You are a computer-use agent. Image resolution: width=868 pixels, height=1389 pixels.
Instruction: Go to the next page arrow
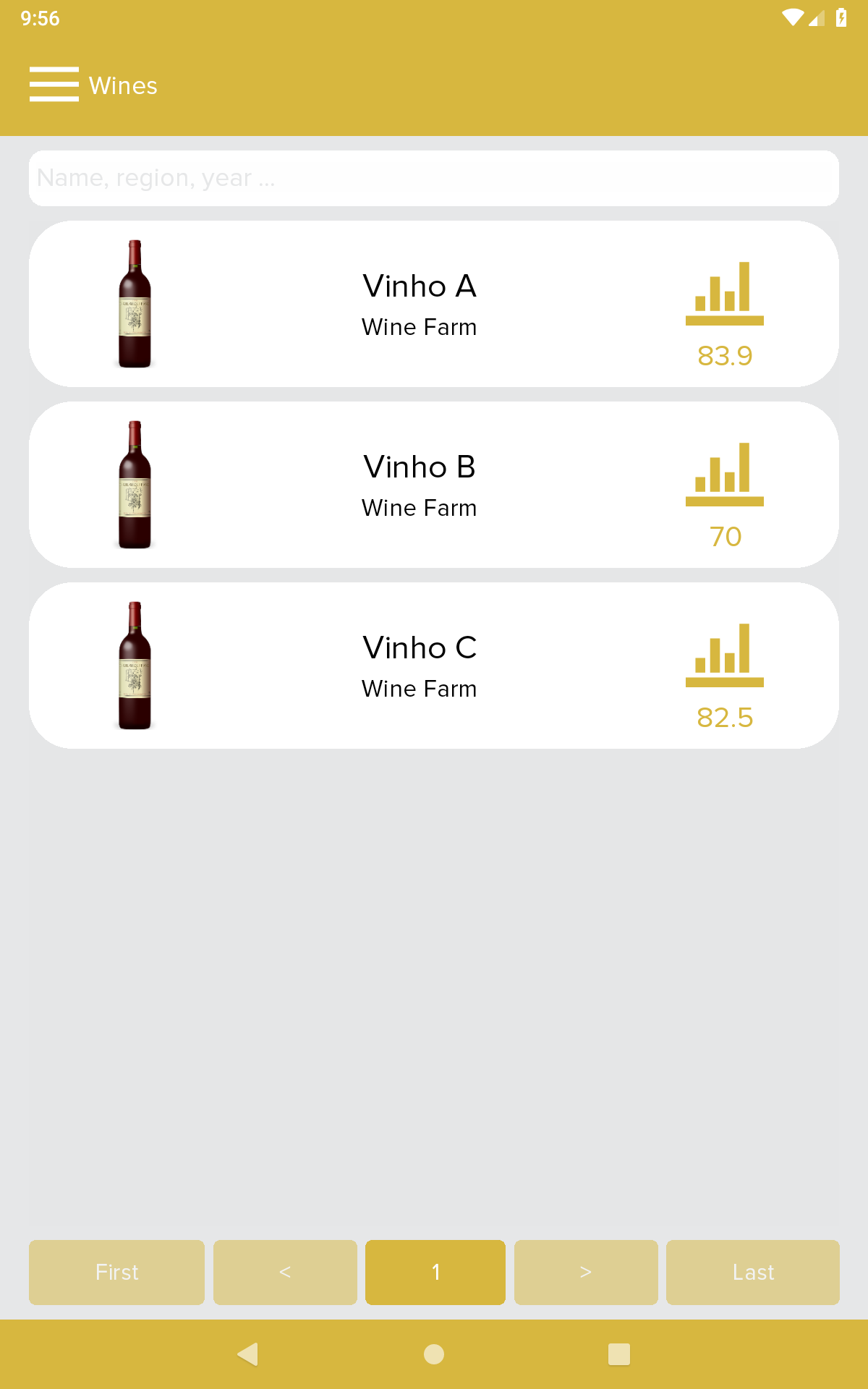pyautogui.click(x=586, y=1273)
